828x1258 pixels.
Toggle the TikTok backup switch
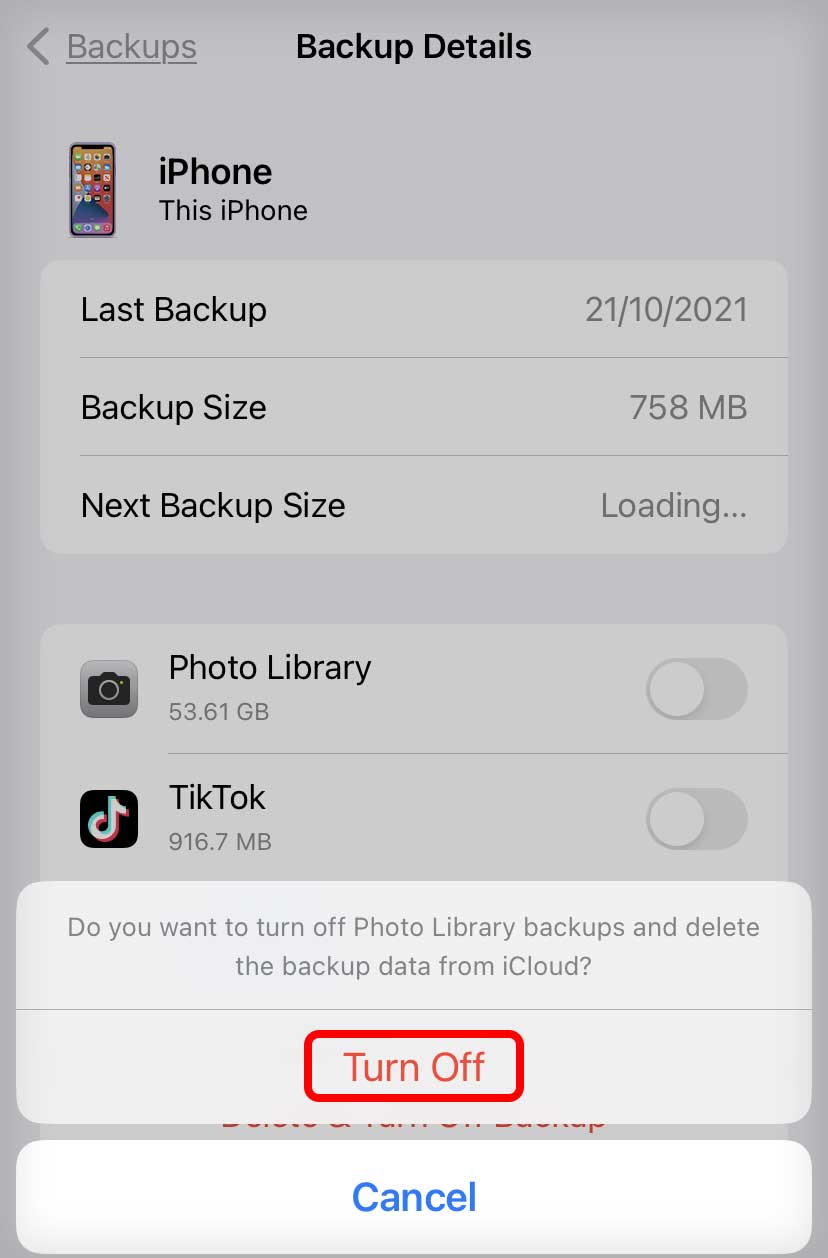pyautogui.click(x=696, y=819)
